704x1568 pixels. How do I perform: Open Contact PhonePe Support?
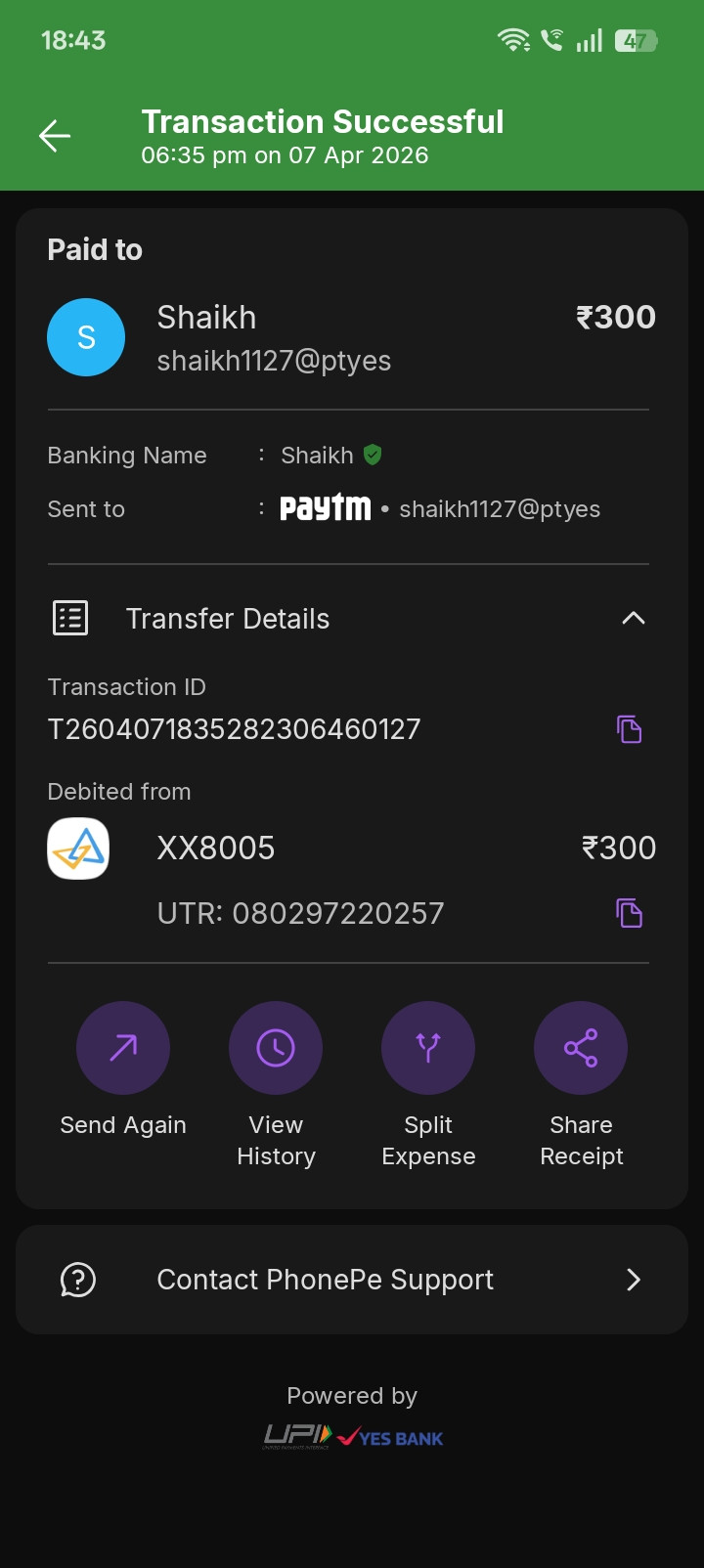(352, 1280)
